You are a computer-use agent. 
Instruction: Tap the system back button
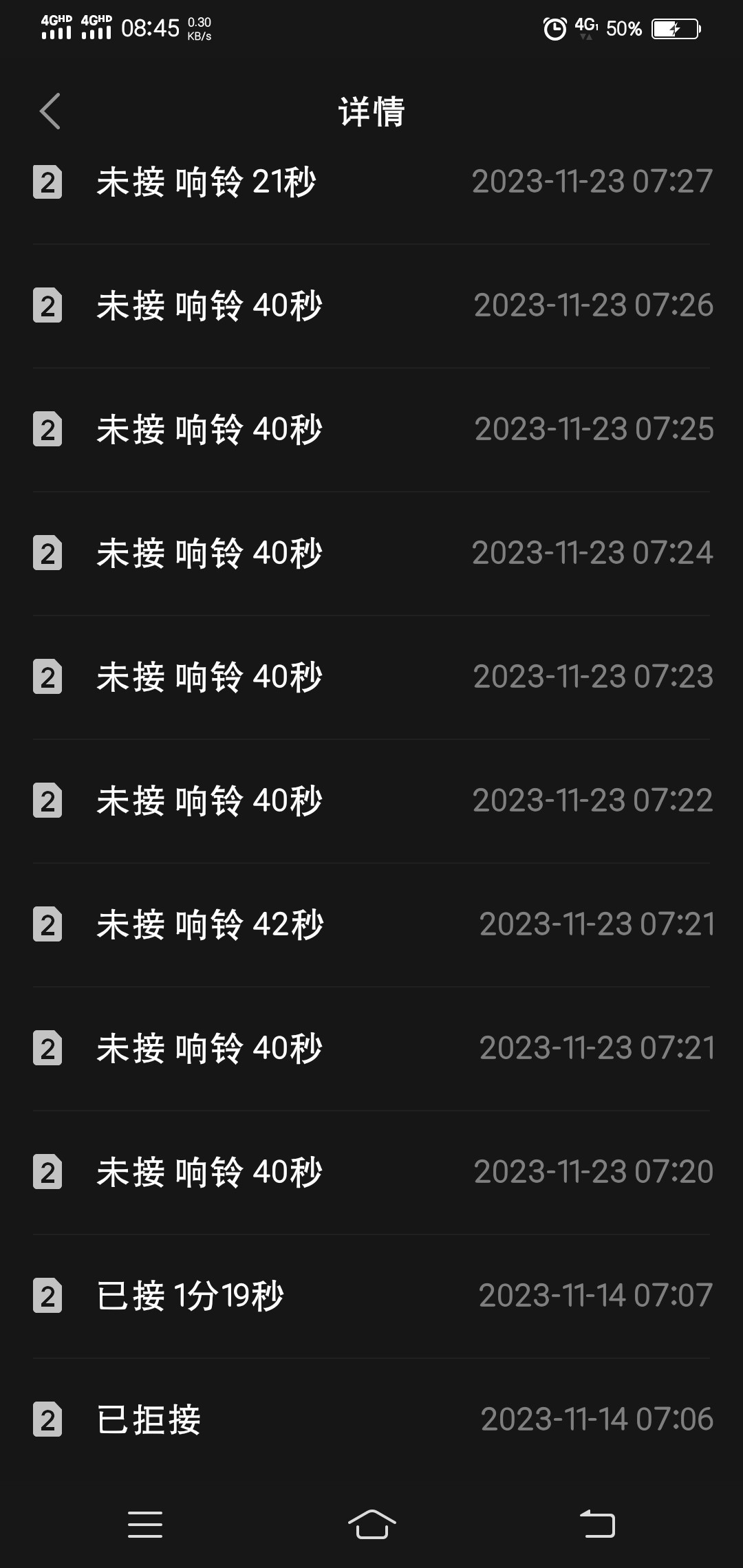coord(597,1525)
